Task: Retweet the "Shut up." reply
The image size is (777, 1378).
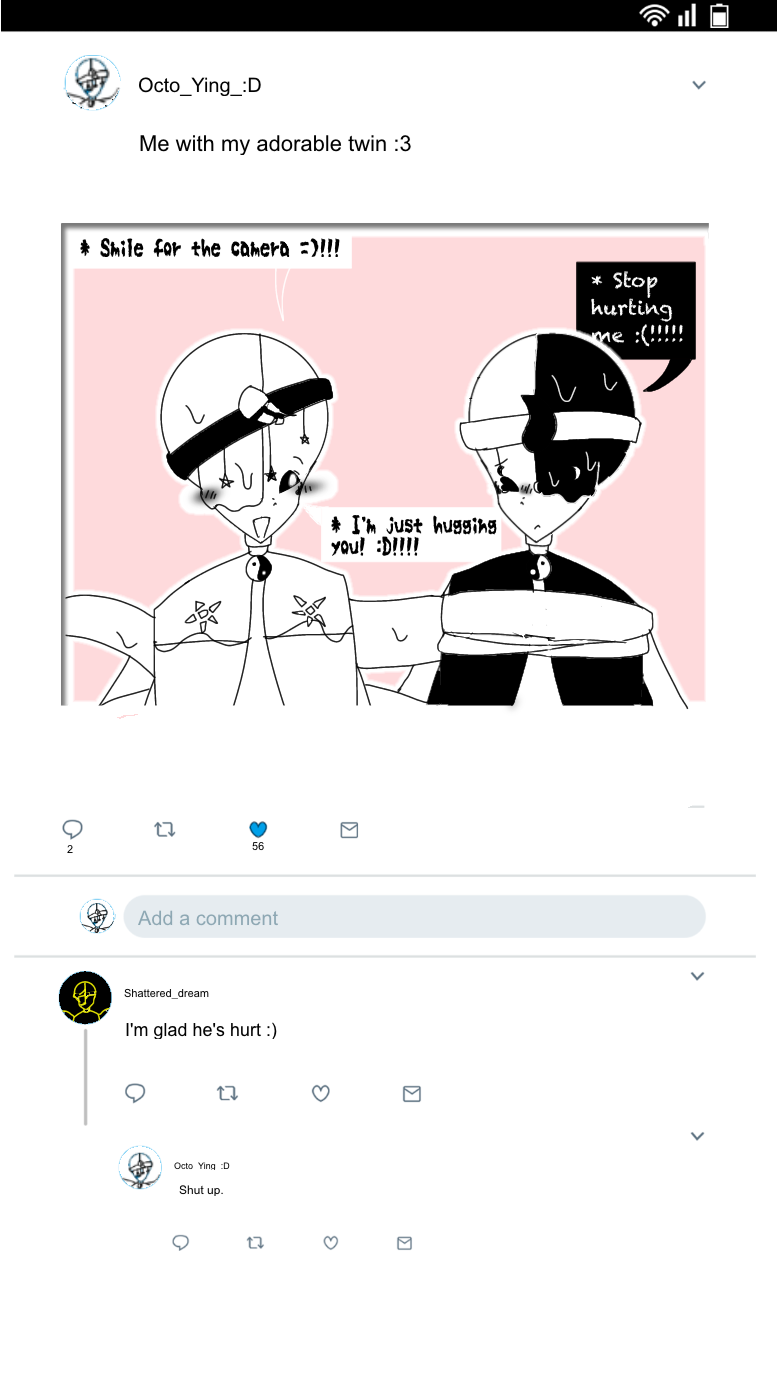Action: click(x=255, y=1243)
